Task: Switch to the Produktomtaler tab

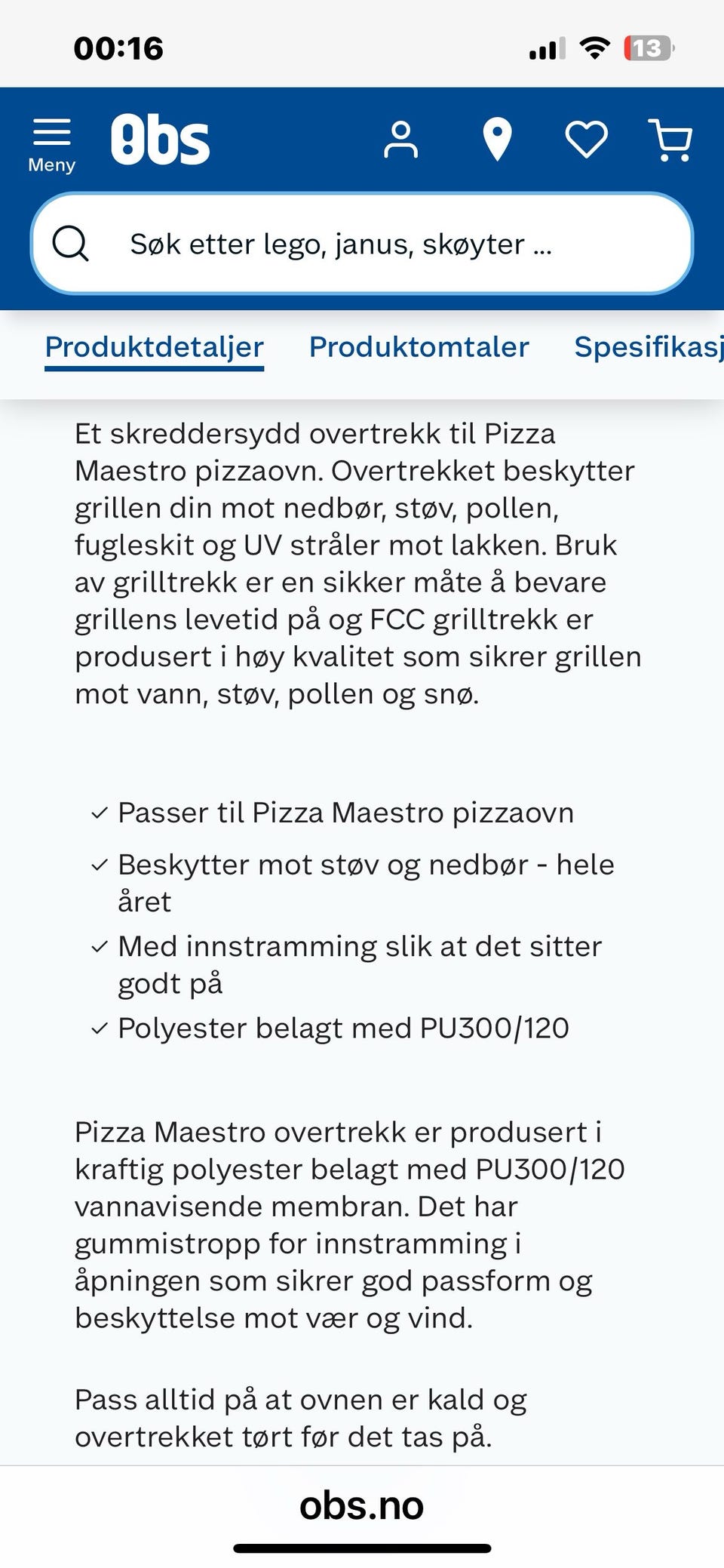Action: [419, 347]
